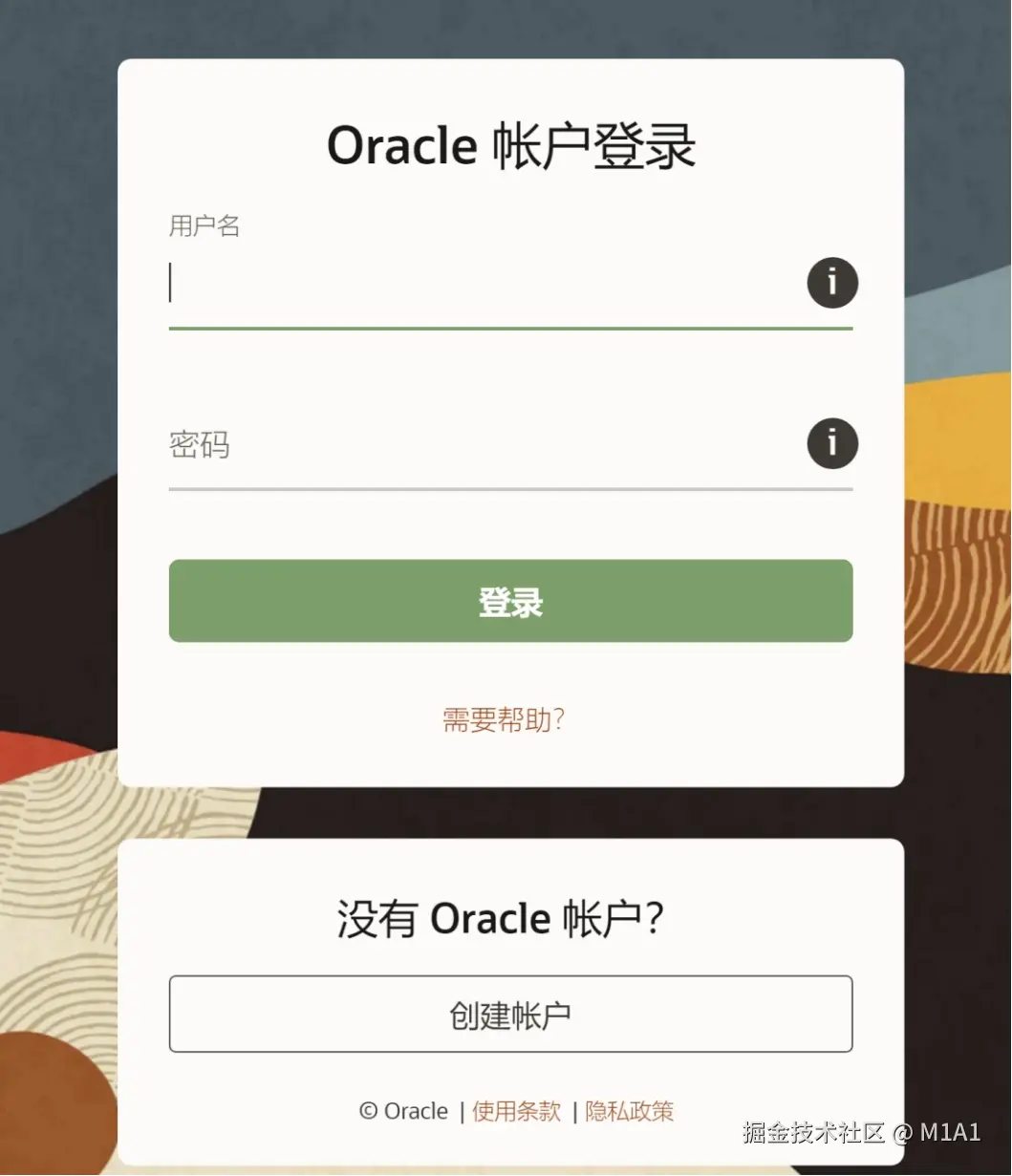Open the 需要帮助? help link
Viewport: 1012px width, 1176px height.
pos(504,719)
